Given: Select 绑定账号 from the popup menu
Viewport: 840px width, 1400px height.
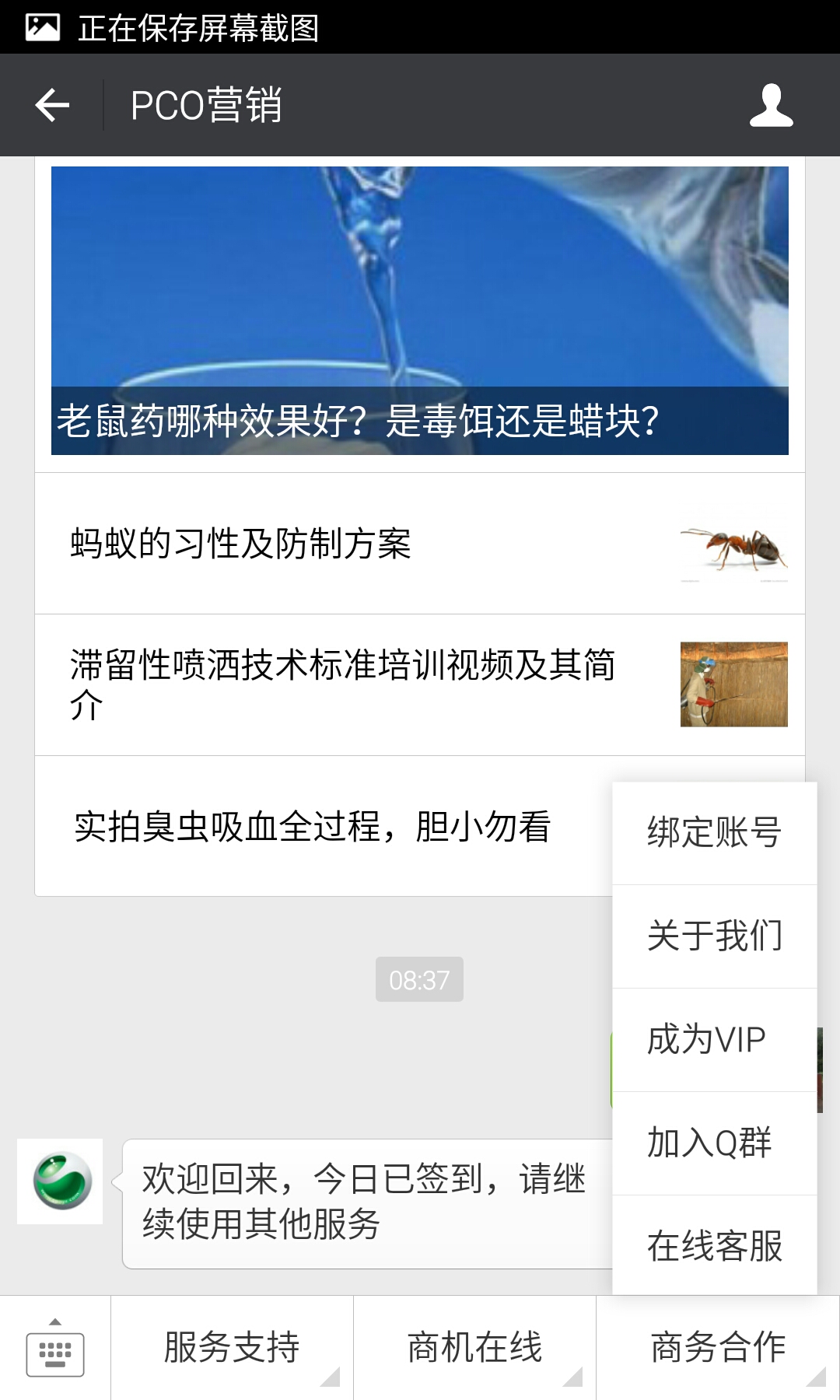Looking at the screenshot, I should coord(714,832).
